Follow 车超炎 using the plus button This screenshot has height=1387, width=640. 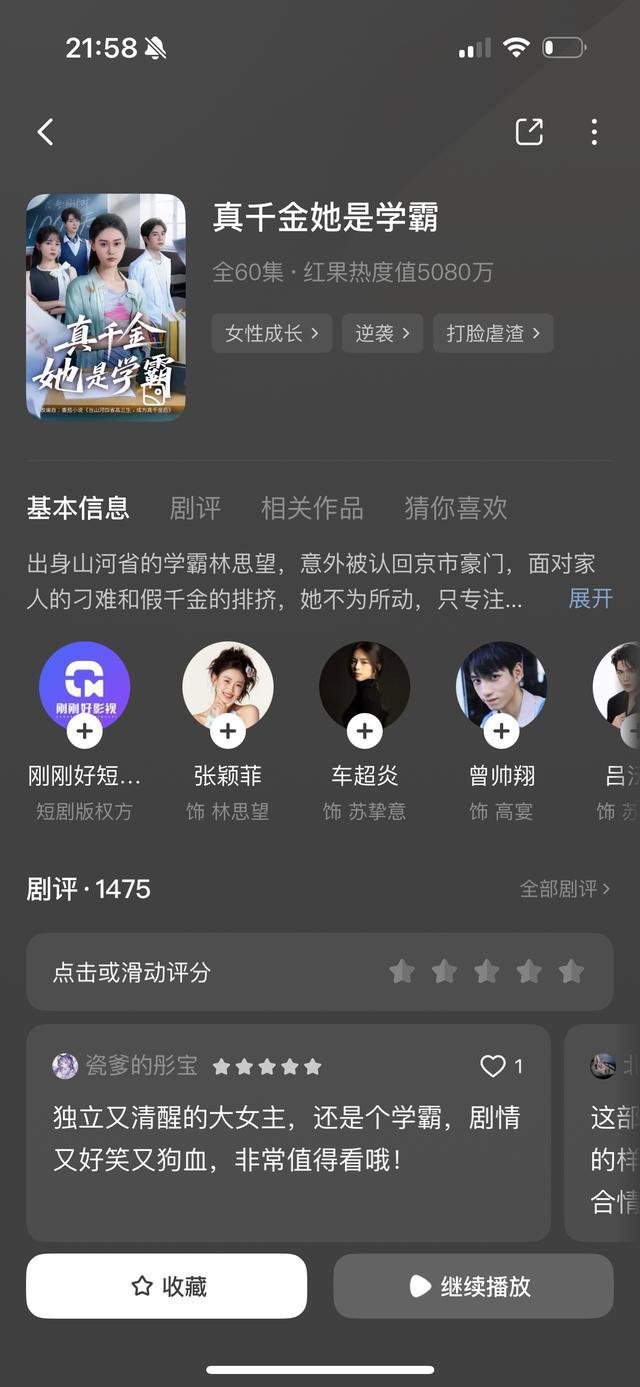coord(365,732)
